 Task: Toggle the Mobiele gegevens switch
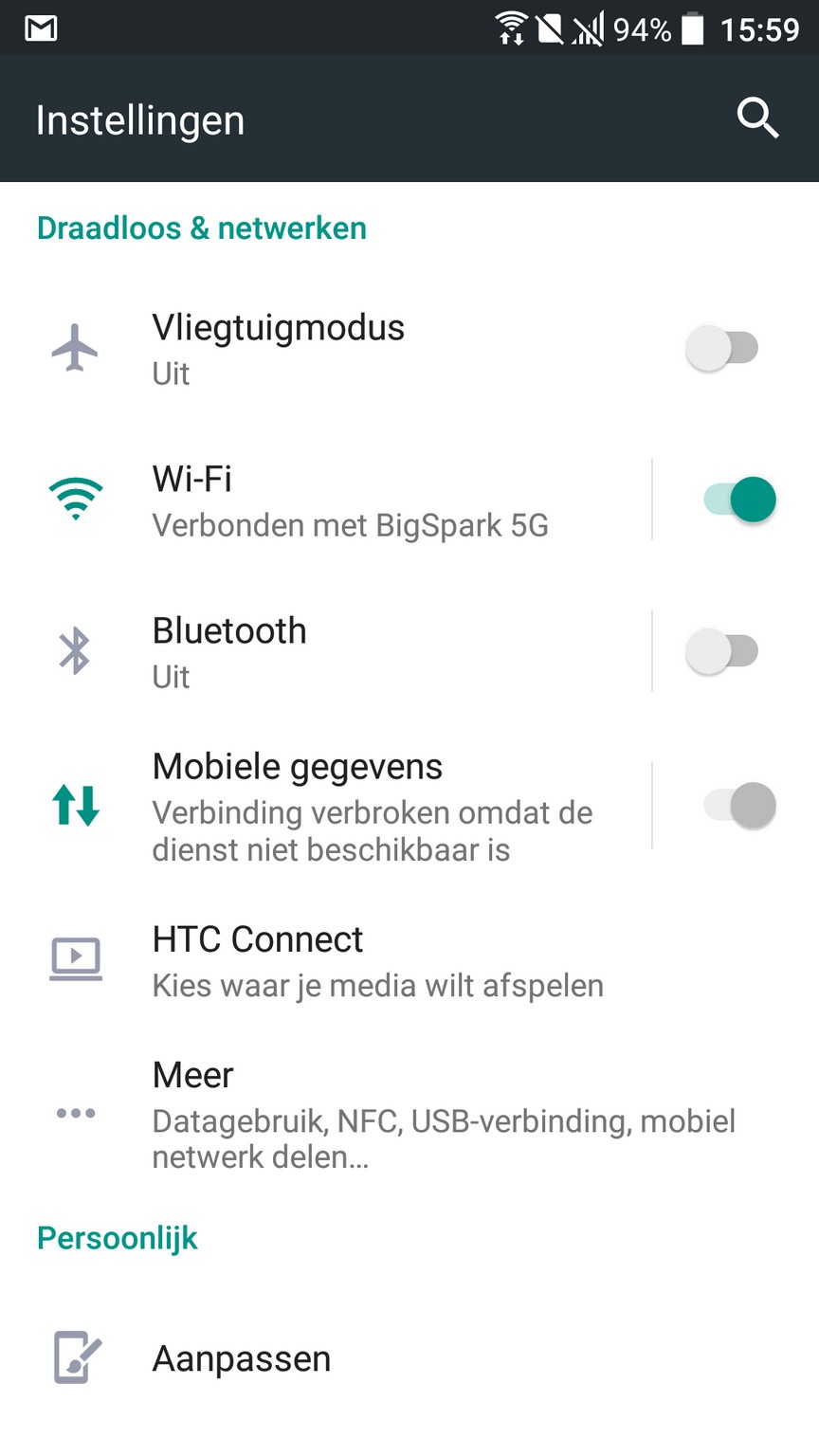(739, 805)
